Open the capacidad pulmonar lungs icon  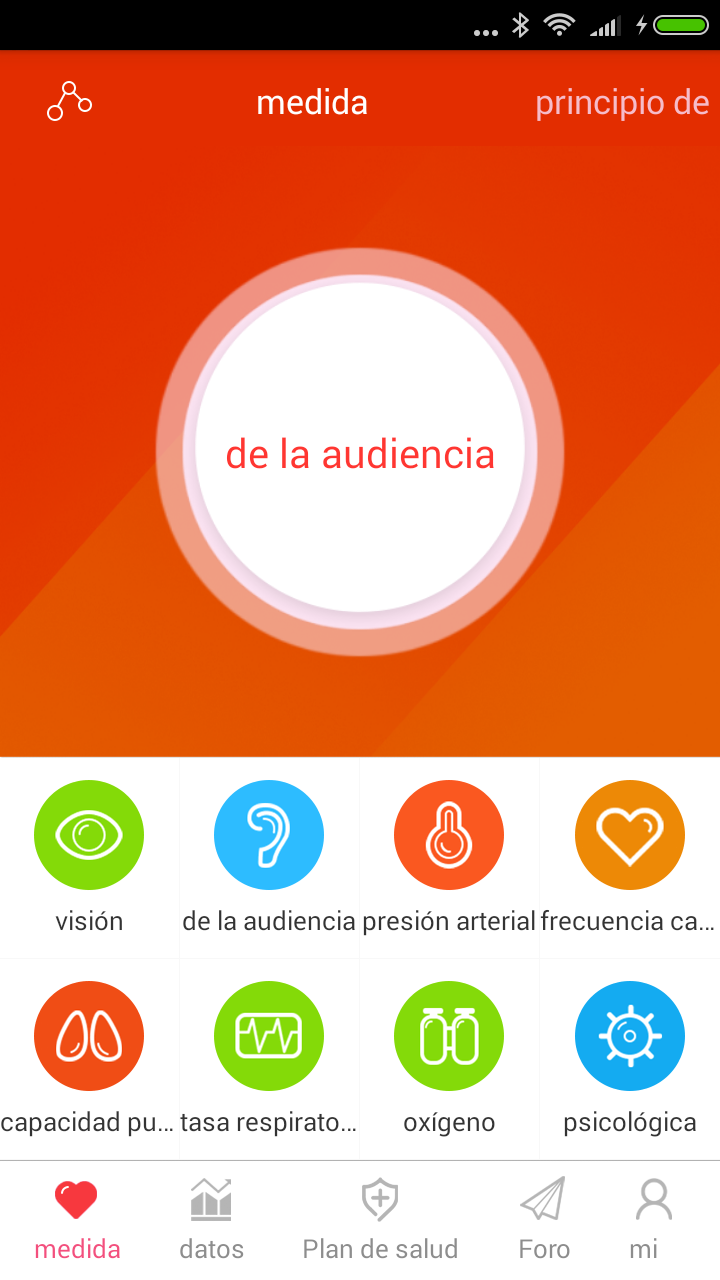point(89,1036)
